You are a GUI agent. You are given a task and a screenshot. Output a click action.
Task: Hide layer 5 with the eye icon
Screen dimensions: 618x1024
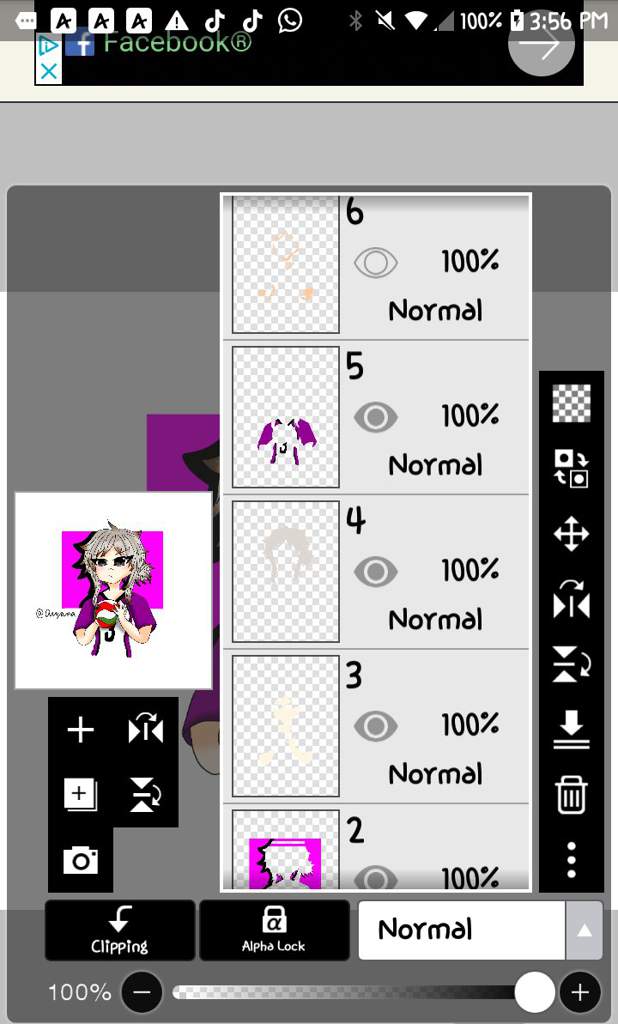376,417
